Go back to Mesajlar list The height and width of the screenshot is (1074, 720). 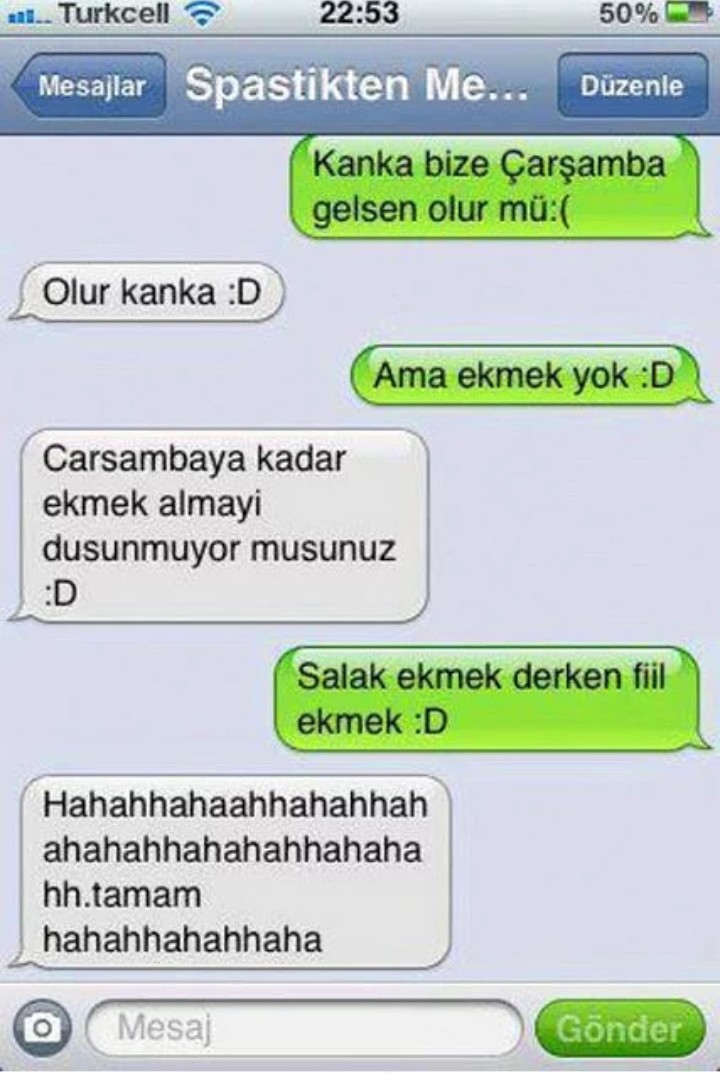coord(90,87)
